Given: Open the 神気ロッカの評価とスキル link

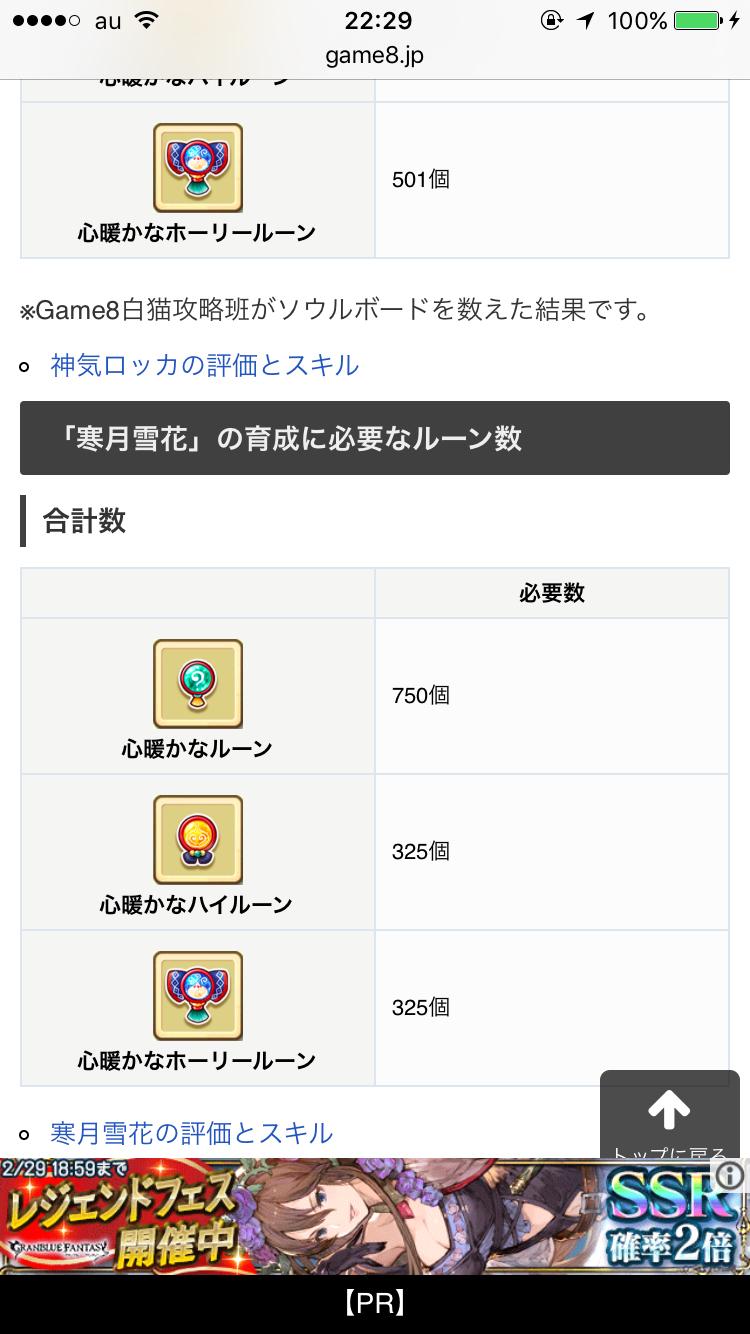Looking at the screenshot, I should coord(204,365).
